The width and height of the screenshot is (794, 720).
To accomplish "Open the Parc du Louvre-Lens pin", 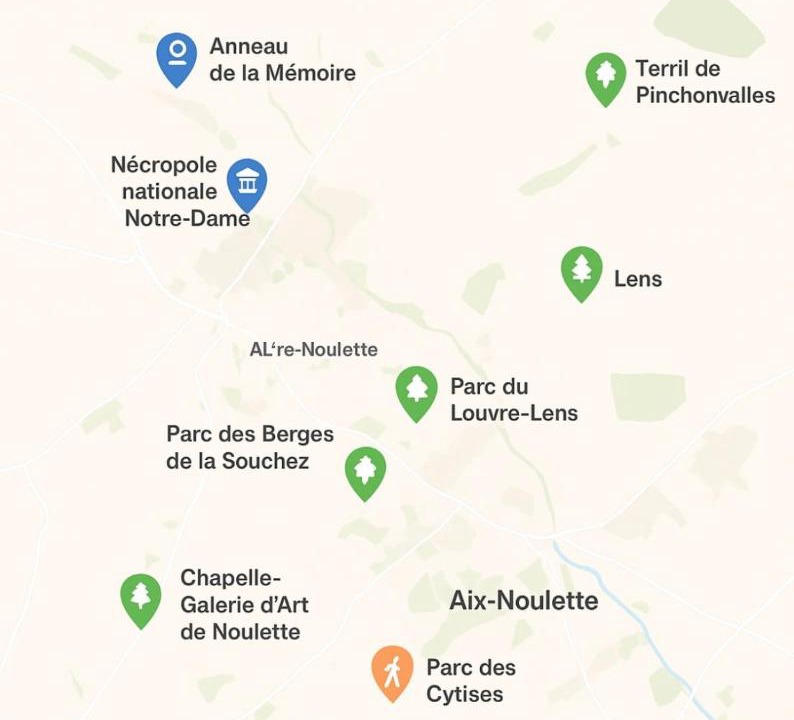I will [x=416, y=390].
